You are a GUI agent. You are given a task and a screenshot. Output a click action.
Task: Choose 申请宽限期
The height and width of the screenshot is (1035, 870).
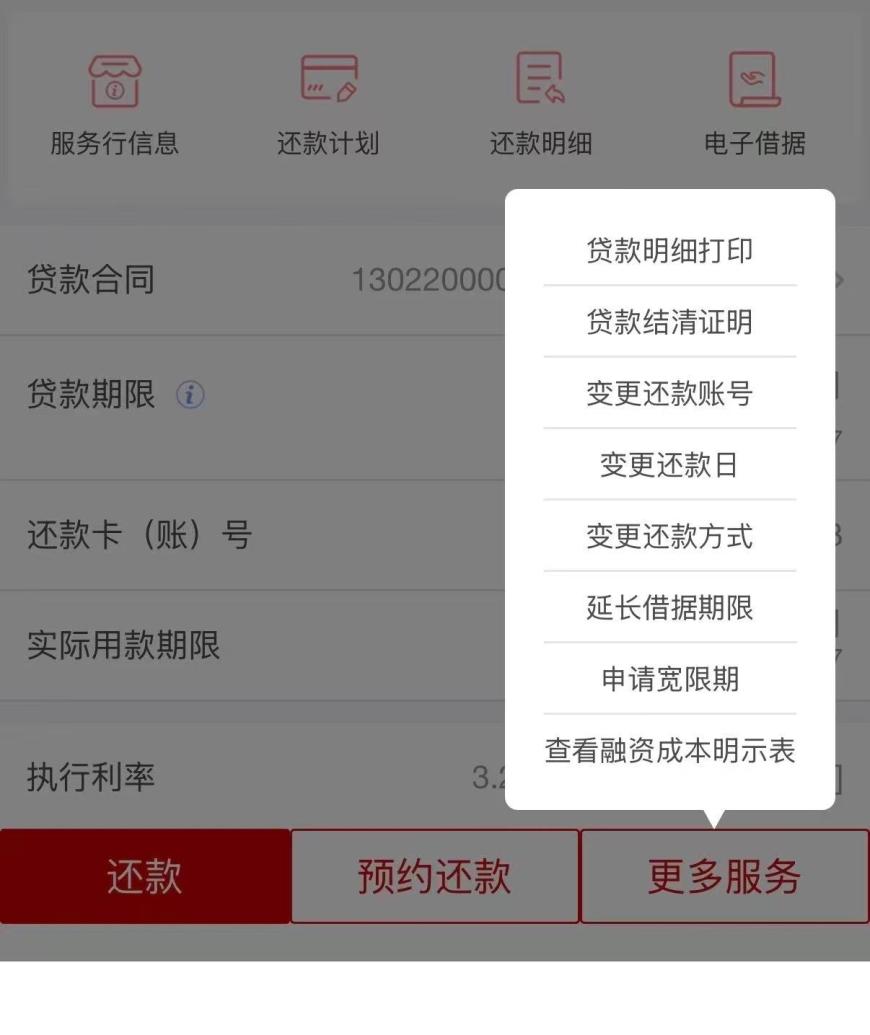[669, 679]
